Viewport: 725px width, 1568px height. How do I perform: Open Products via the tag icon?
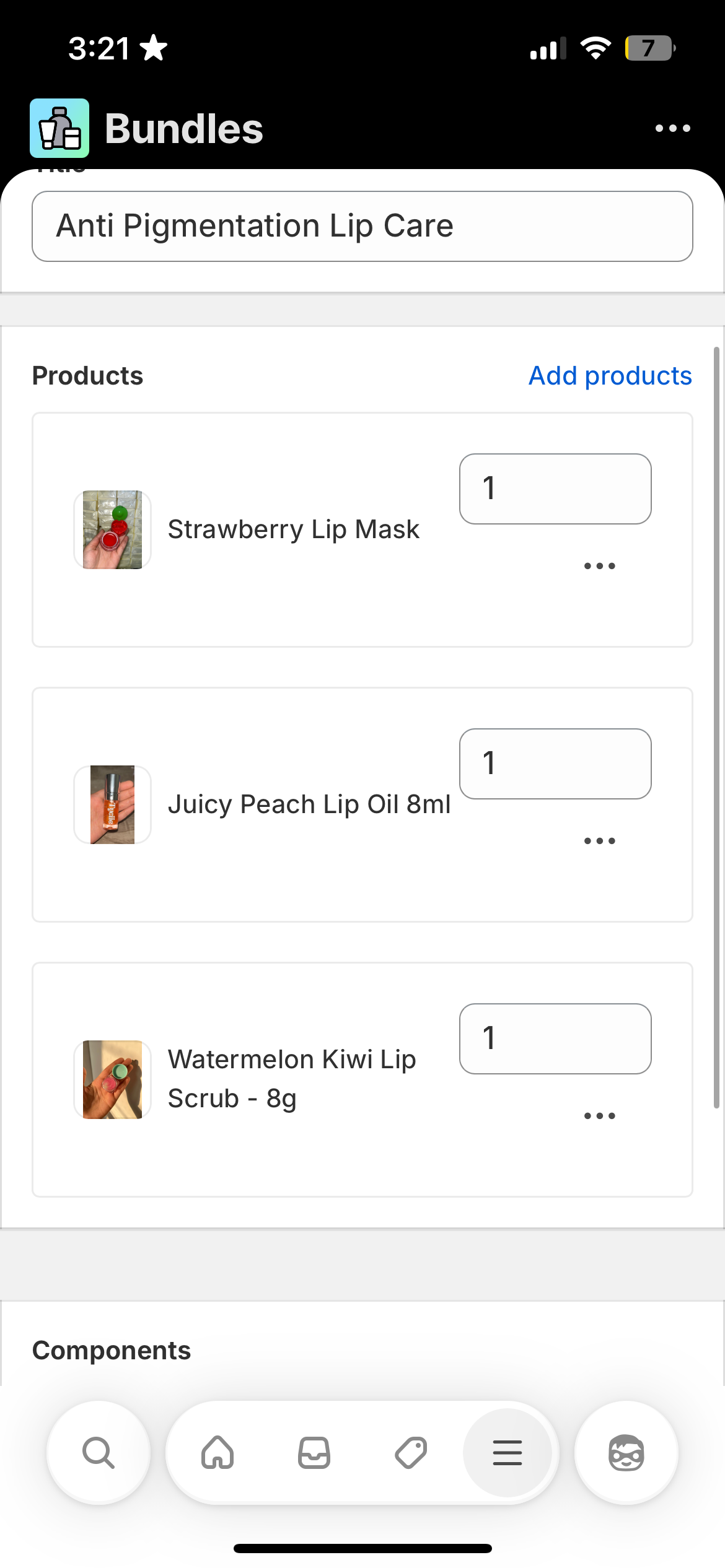click(411, 1453)
